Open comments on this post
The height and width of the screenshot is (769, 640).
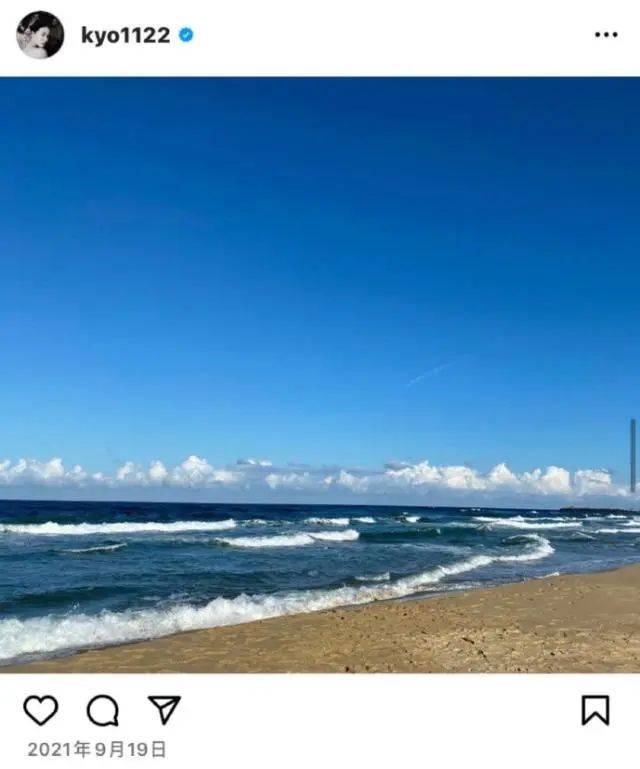tap(103, 710)
